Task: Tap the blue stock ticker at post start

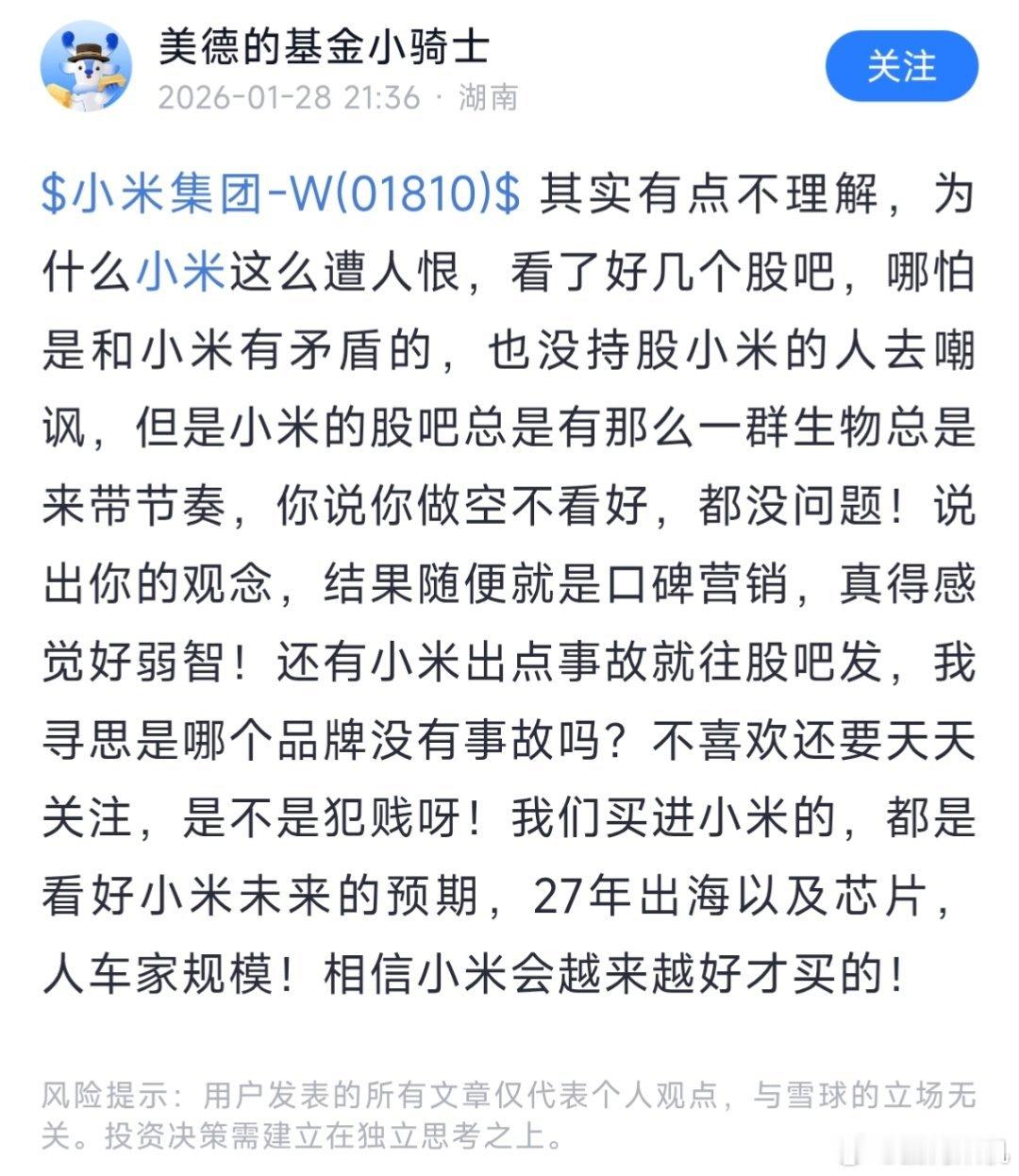Action: click(274, 192)
